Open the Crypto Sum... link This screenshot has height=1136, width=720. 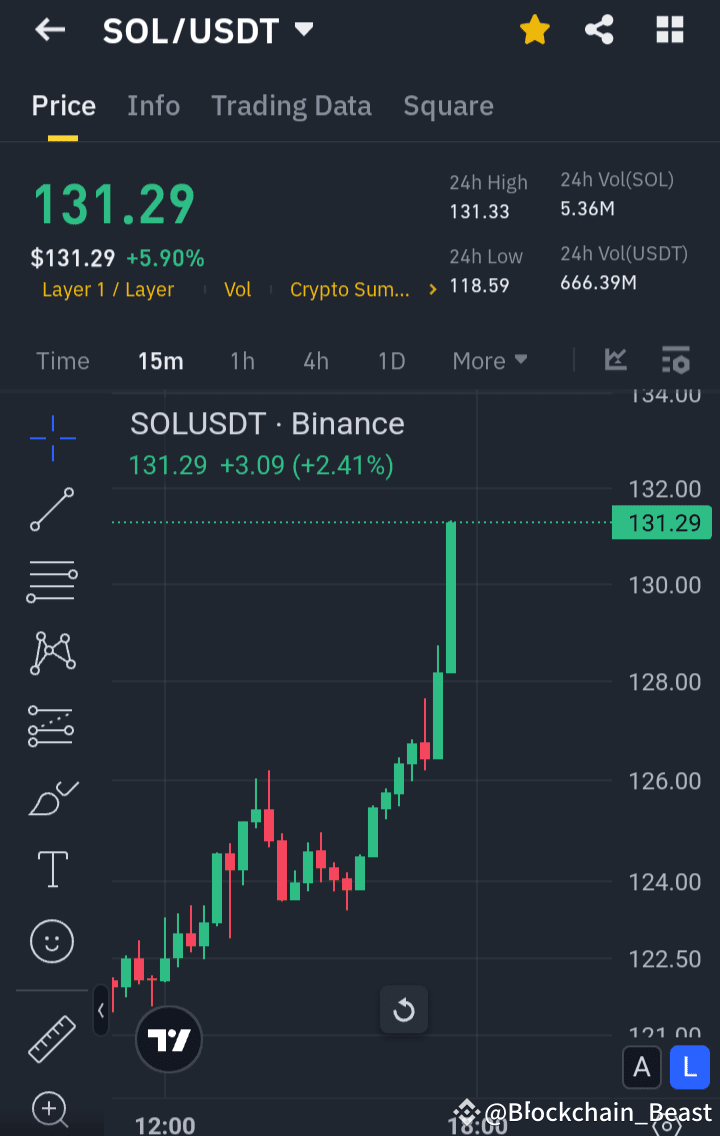pos(350,289)
